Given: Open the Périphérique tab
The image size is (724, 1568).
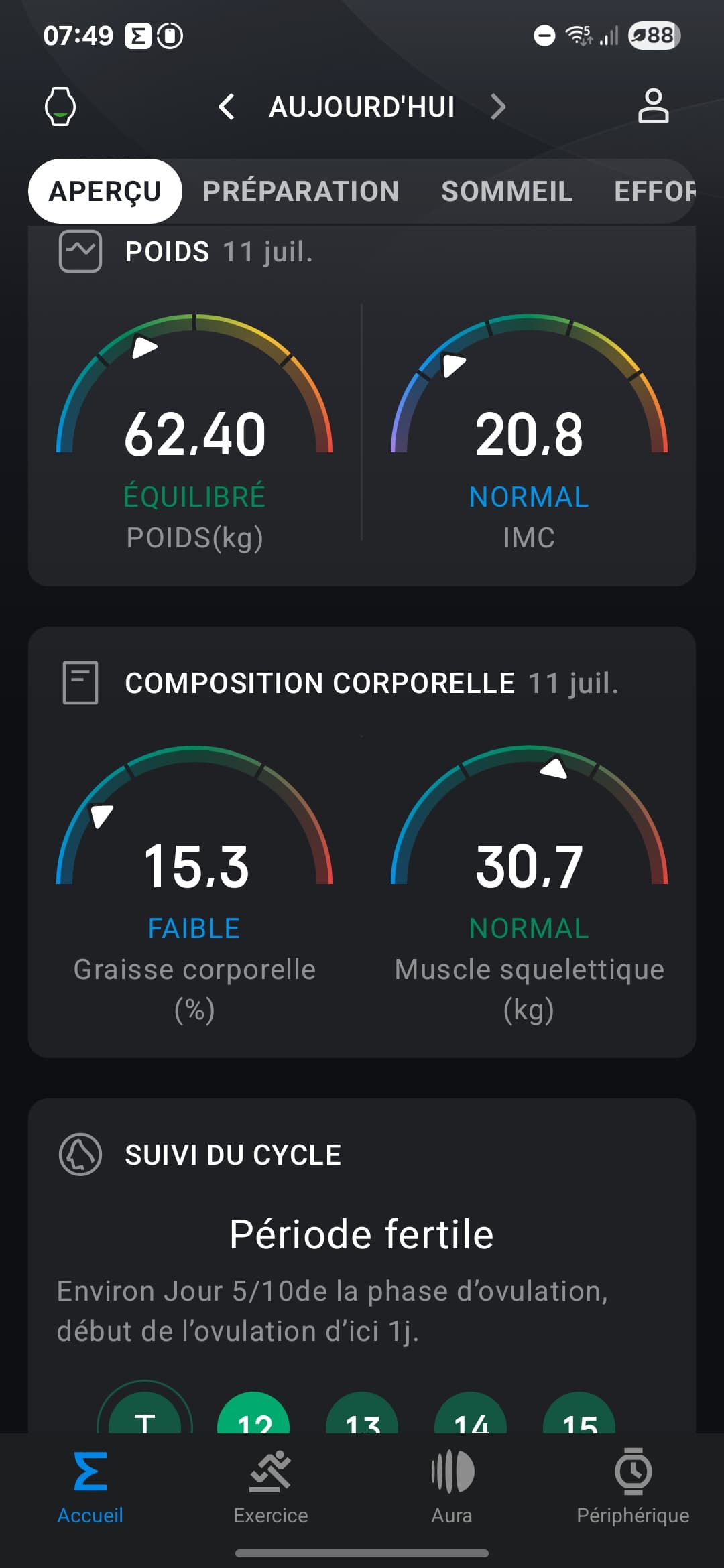Looking at the screenshot, I should tap(633, 1484).
